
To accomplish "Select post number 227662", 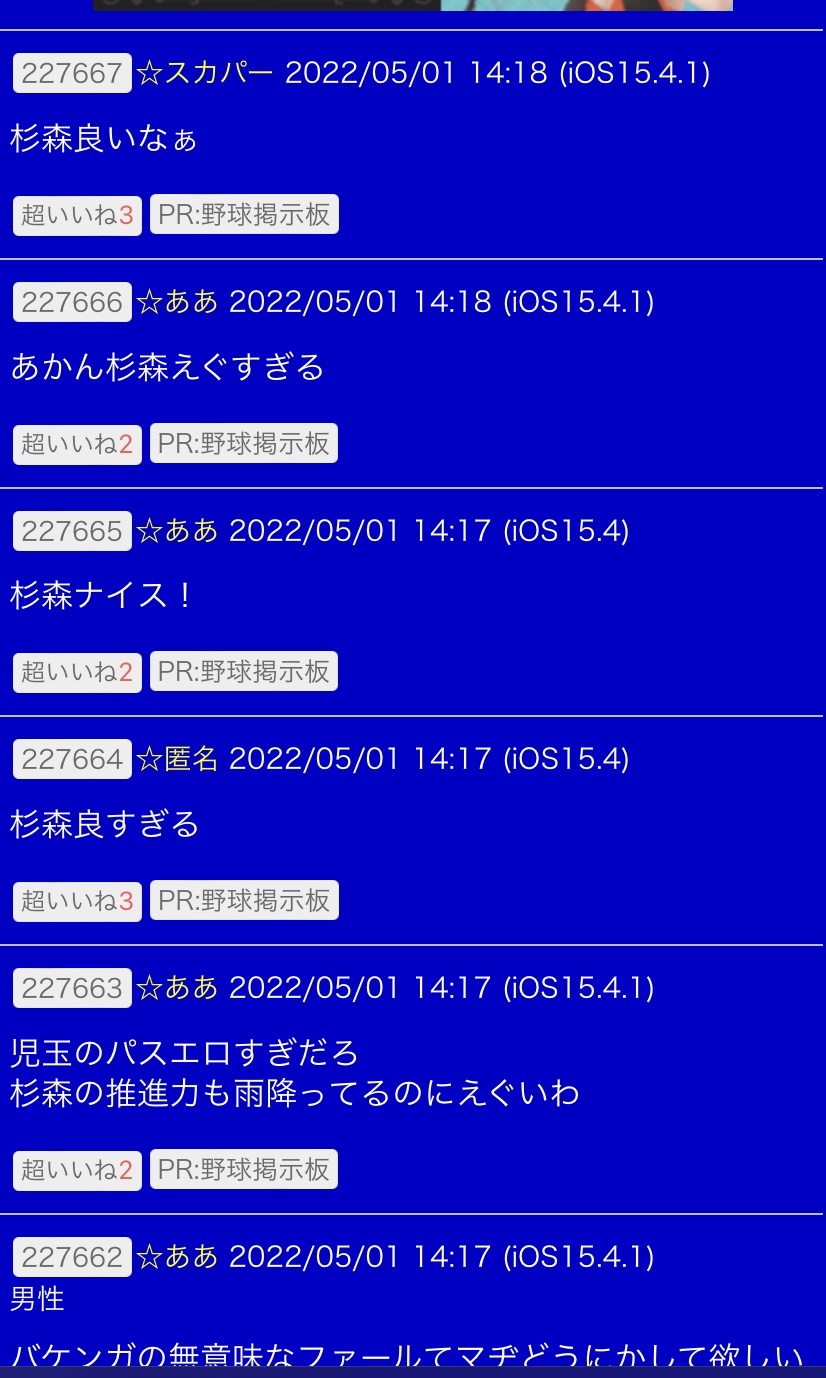I will point(72,1257).
